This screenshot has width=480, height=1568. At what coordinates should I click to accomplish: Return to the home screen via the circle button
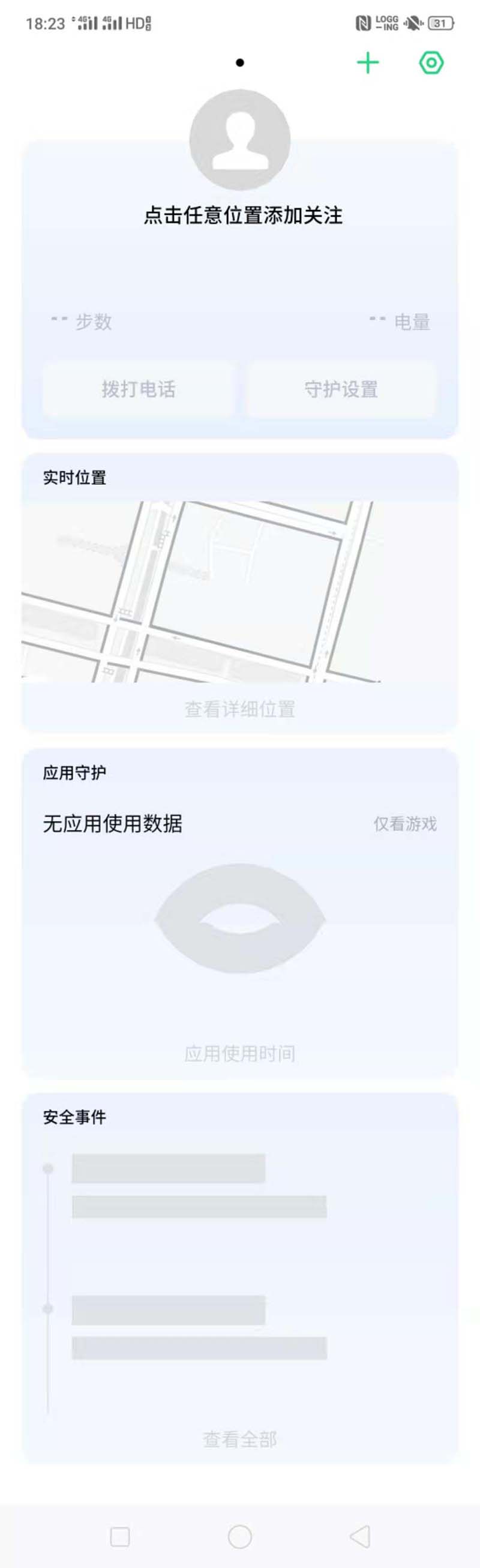pyautogui.click(x=239, y=1536)
